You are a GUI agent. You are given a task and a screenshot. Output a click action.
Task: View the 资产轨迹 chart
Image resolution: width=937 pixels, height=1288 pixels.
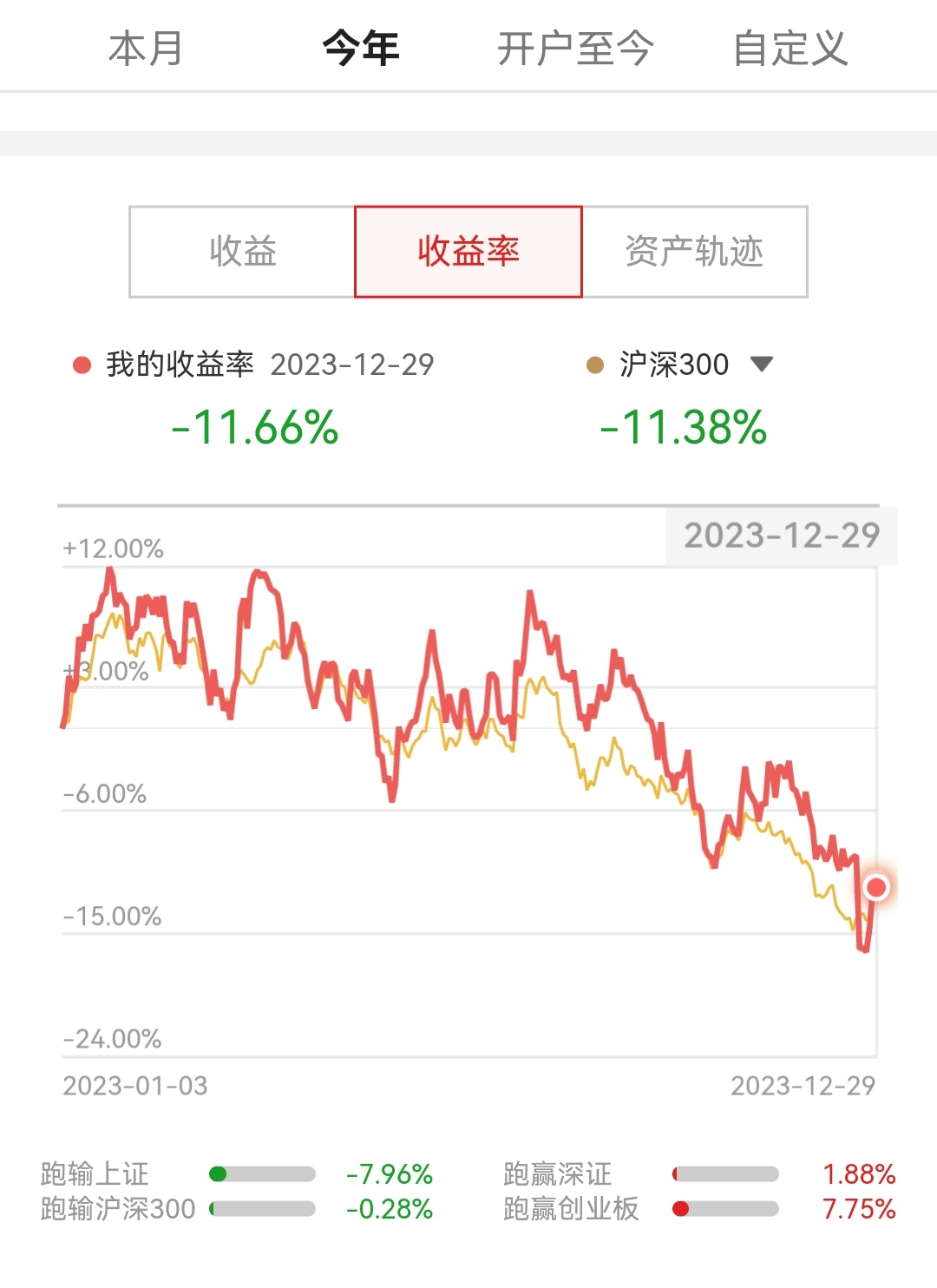694,252
